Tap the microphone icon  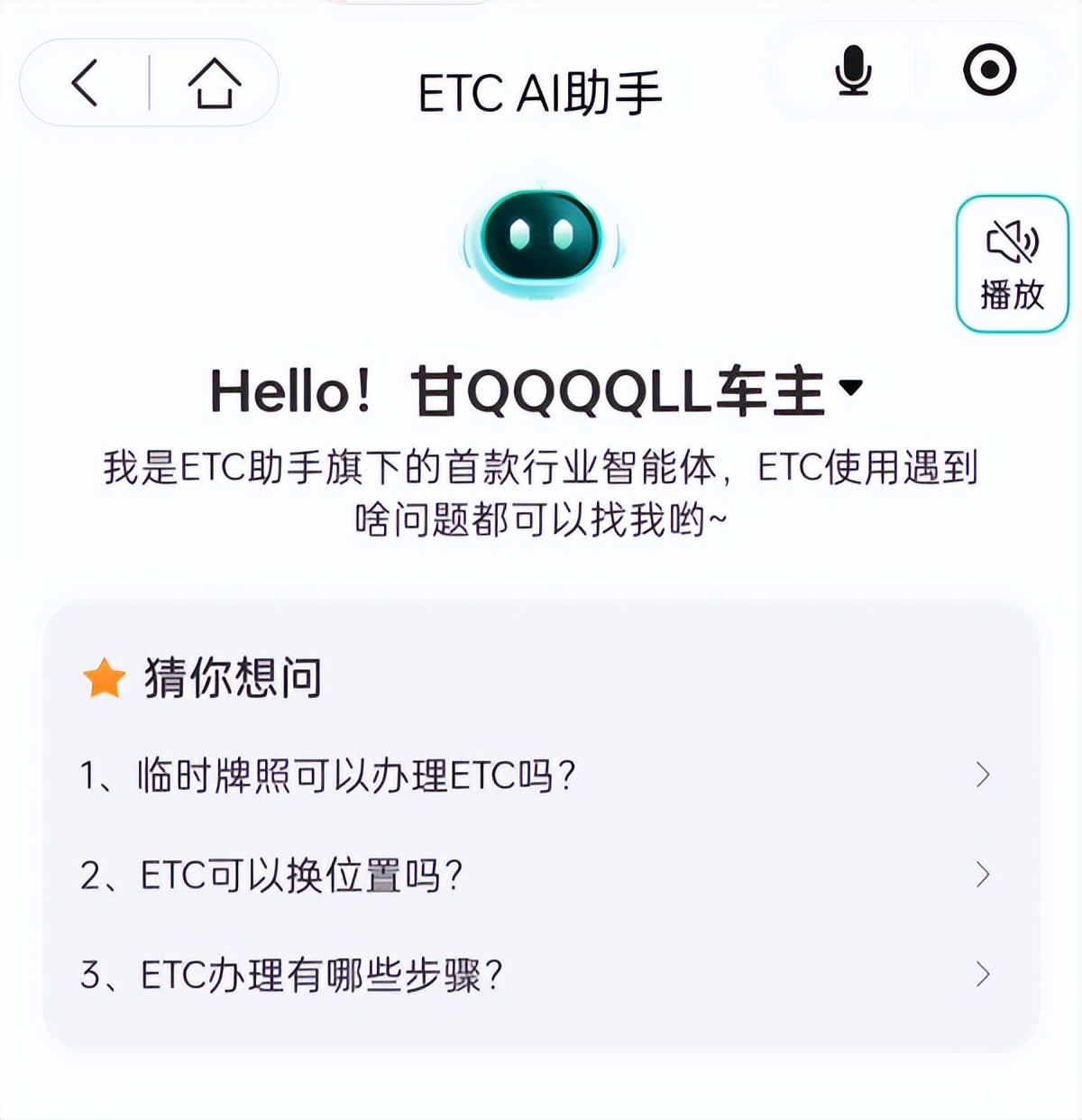pos(853,70)
